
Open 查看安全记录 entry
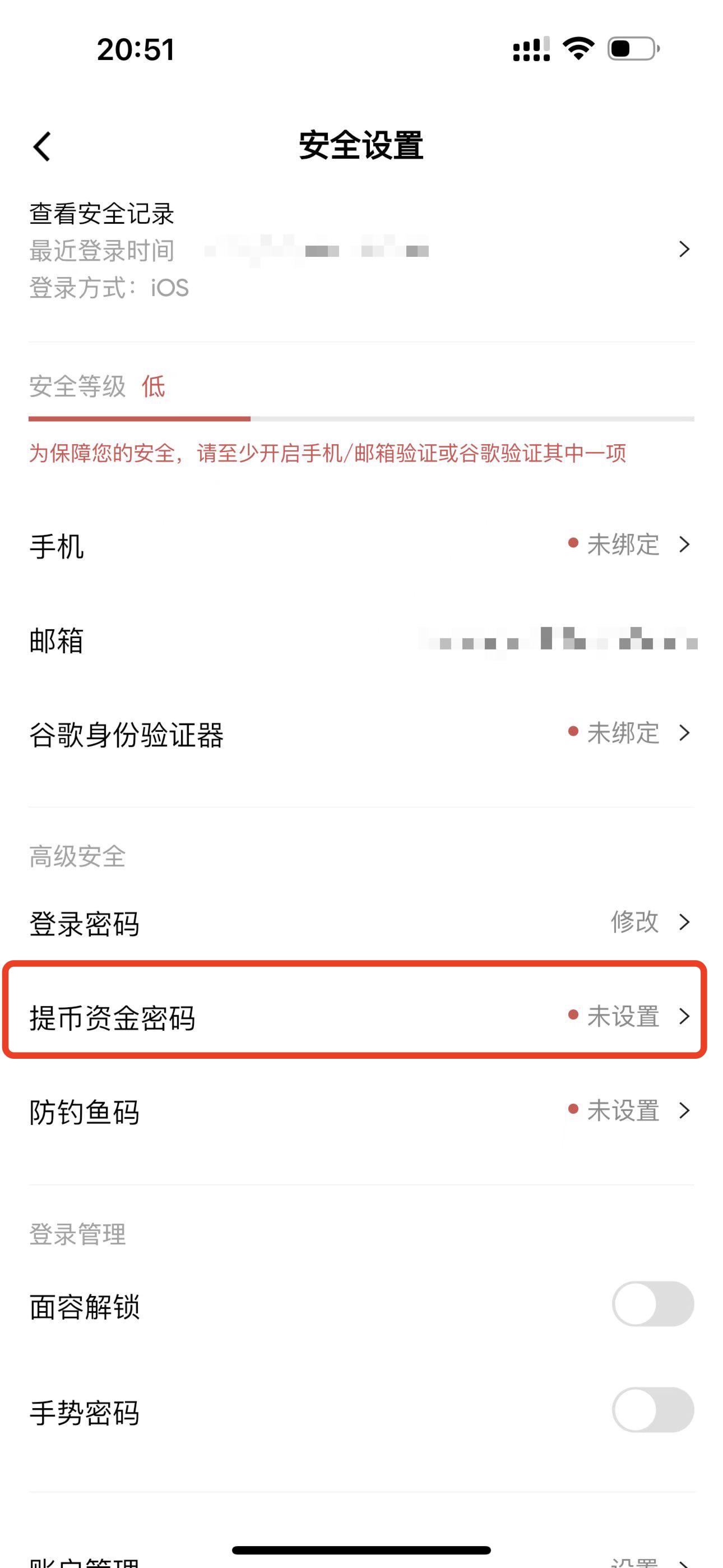361,250
